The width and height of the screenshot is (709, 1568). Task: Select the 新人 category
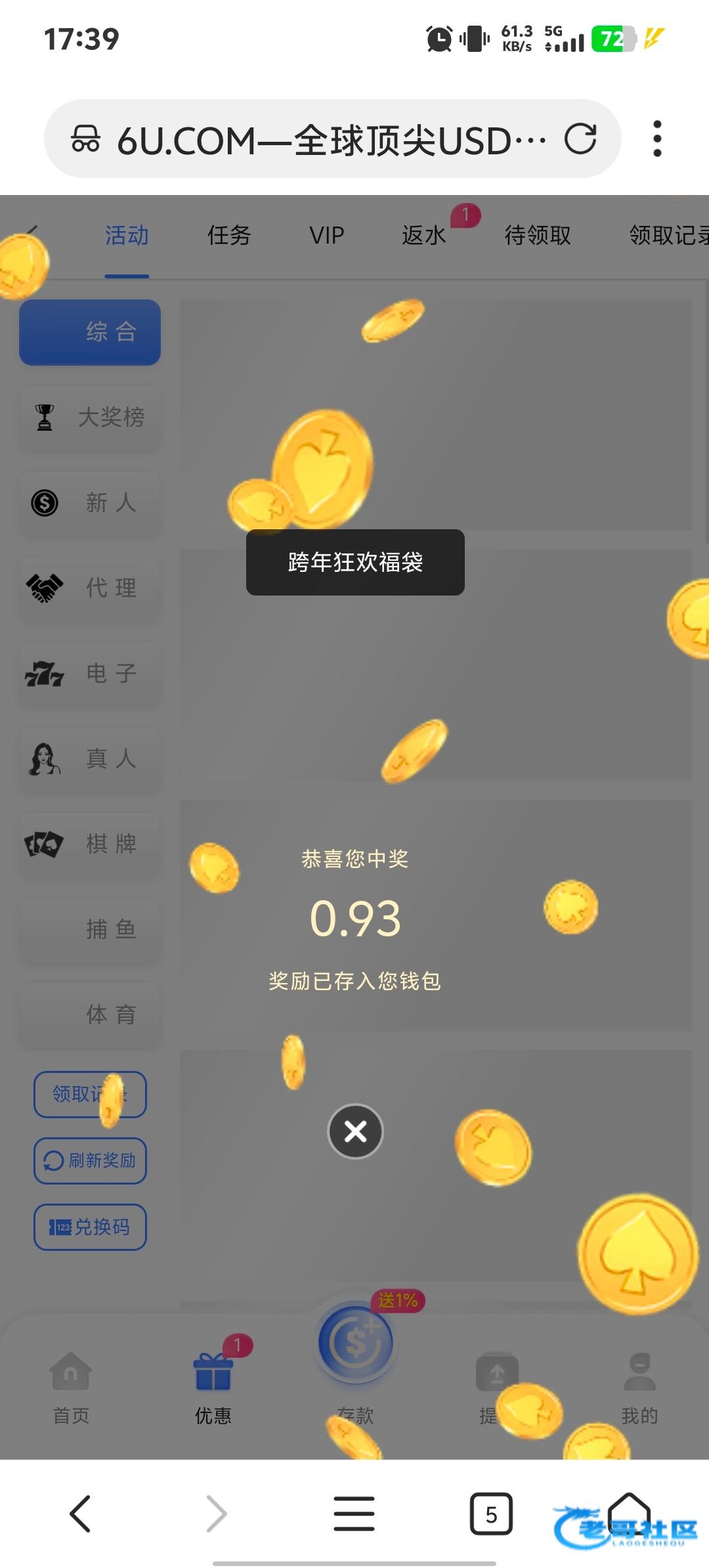tap(90, 503)
